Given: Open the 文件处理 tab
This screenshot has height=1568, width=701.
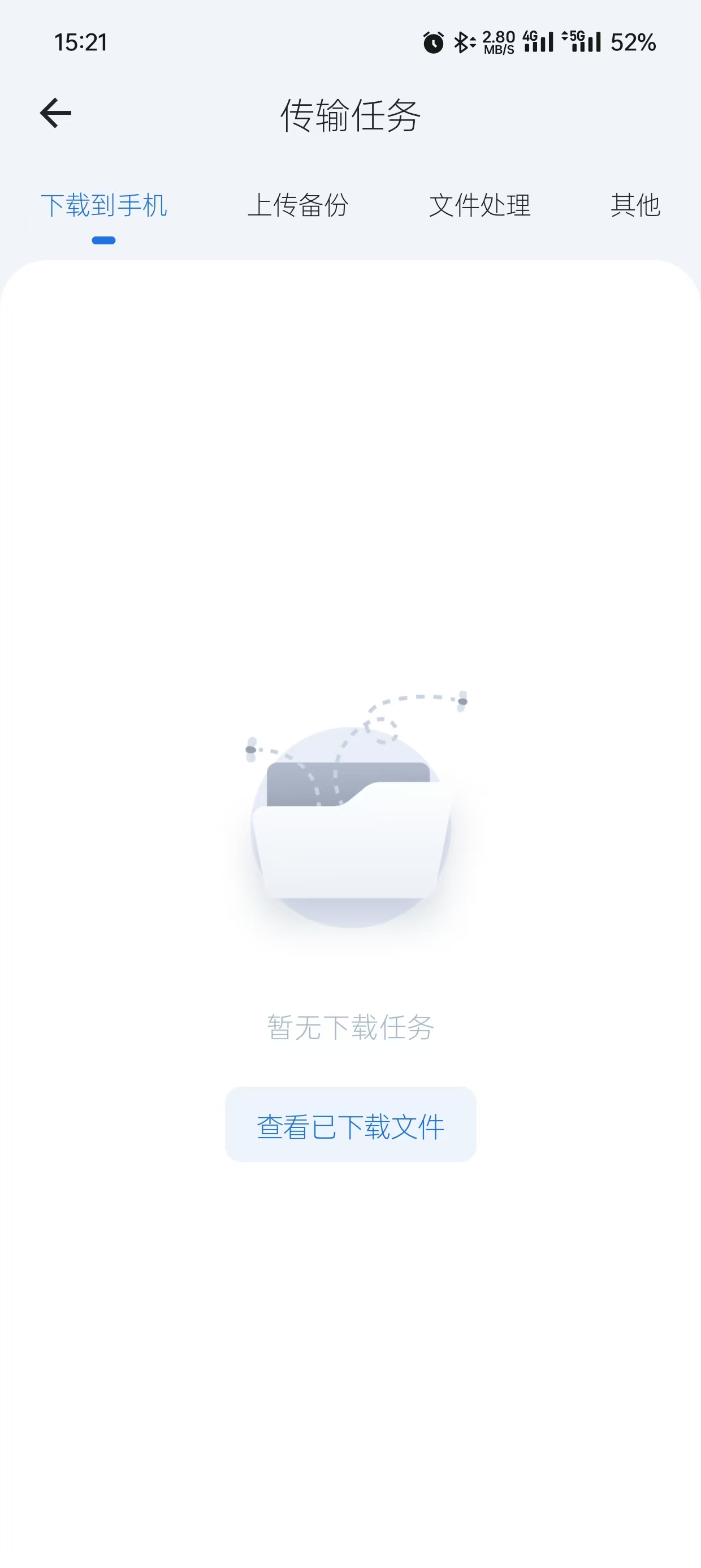Looking at the screenshot, I should (x=479, y=205).
